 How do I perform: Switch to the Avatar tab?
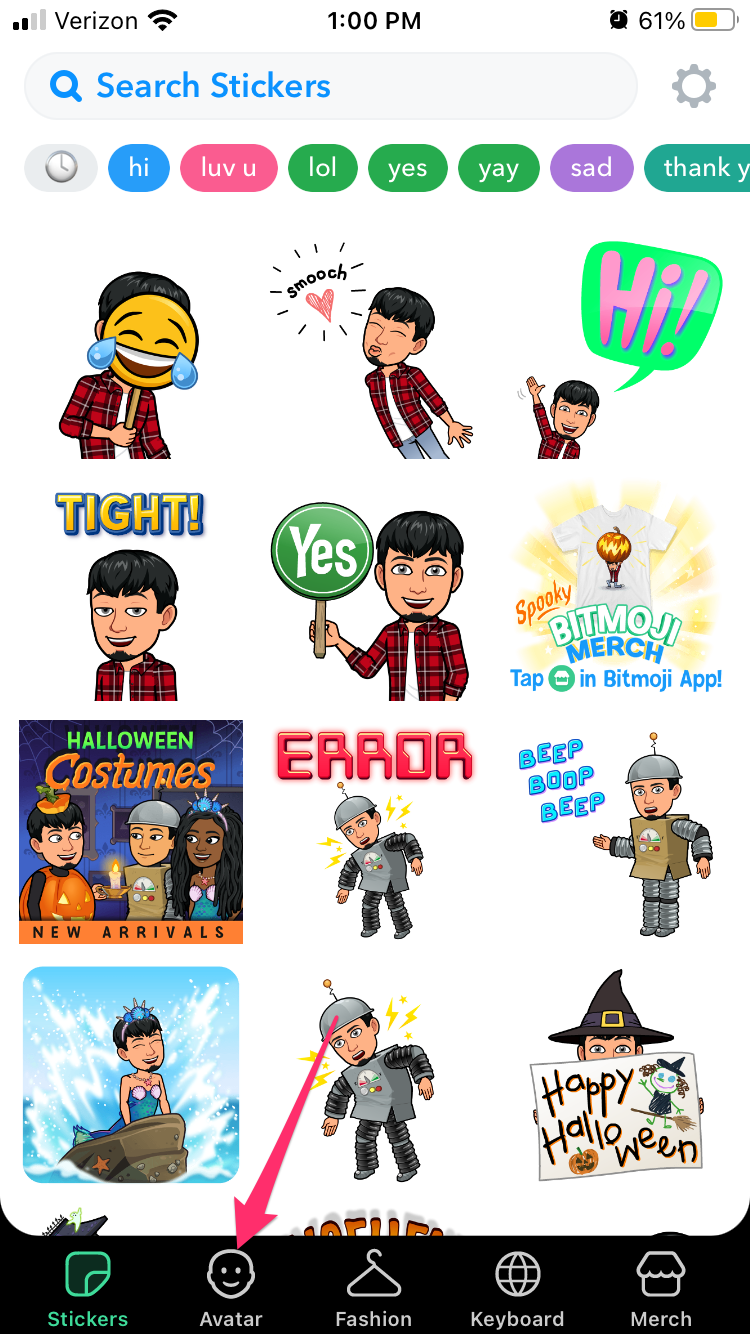(231, 1288)
